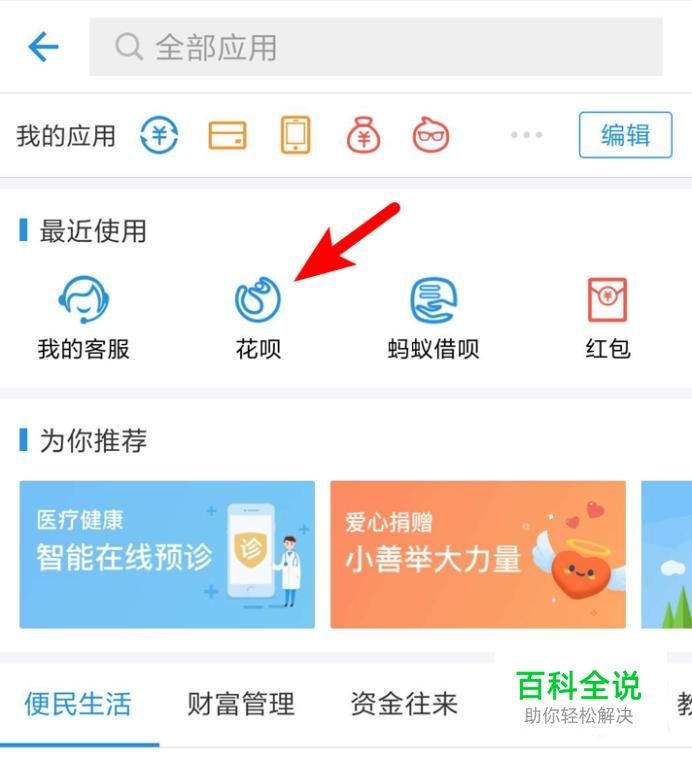
Task: Open 红包 app
Action: point(607,315)
